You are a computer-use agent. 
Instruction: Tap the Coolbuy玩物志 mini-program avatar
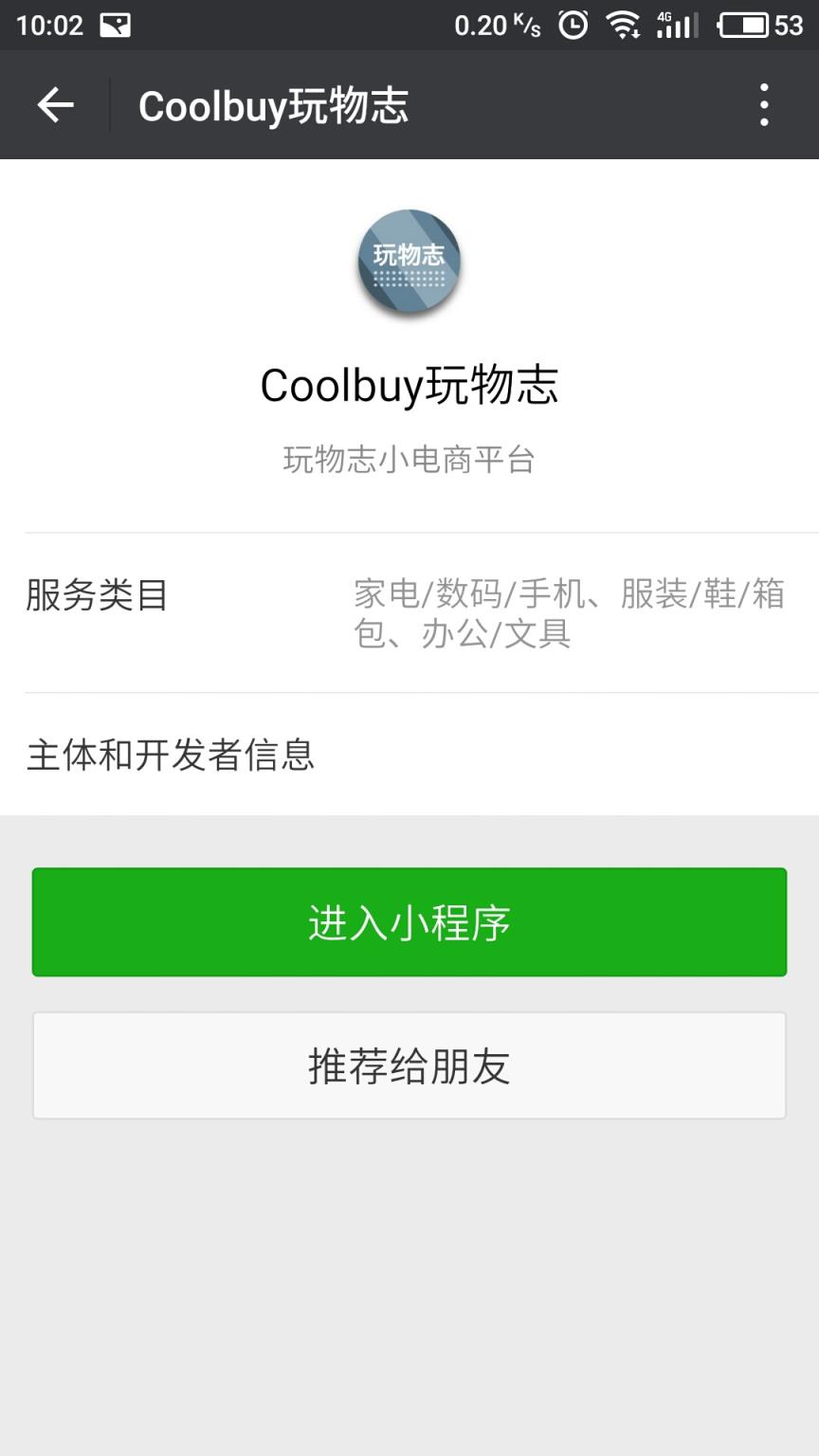[x=409, y=262]
